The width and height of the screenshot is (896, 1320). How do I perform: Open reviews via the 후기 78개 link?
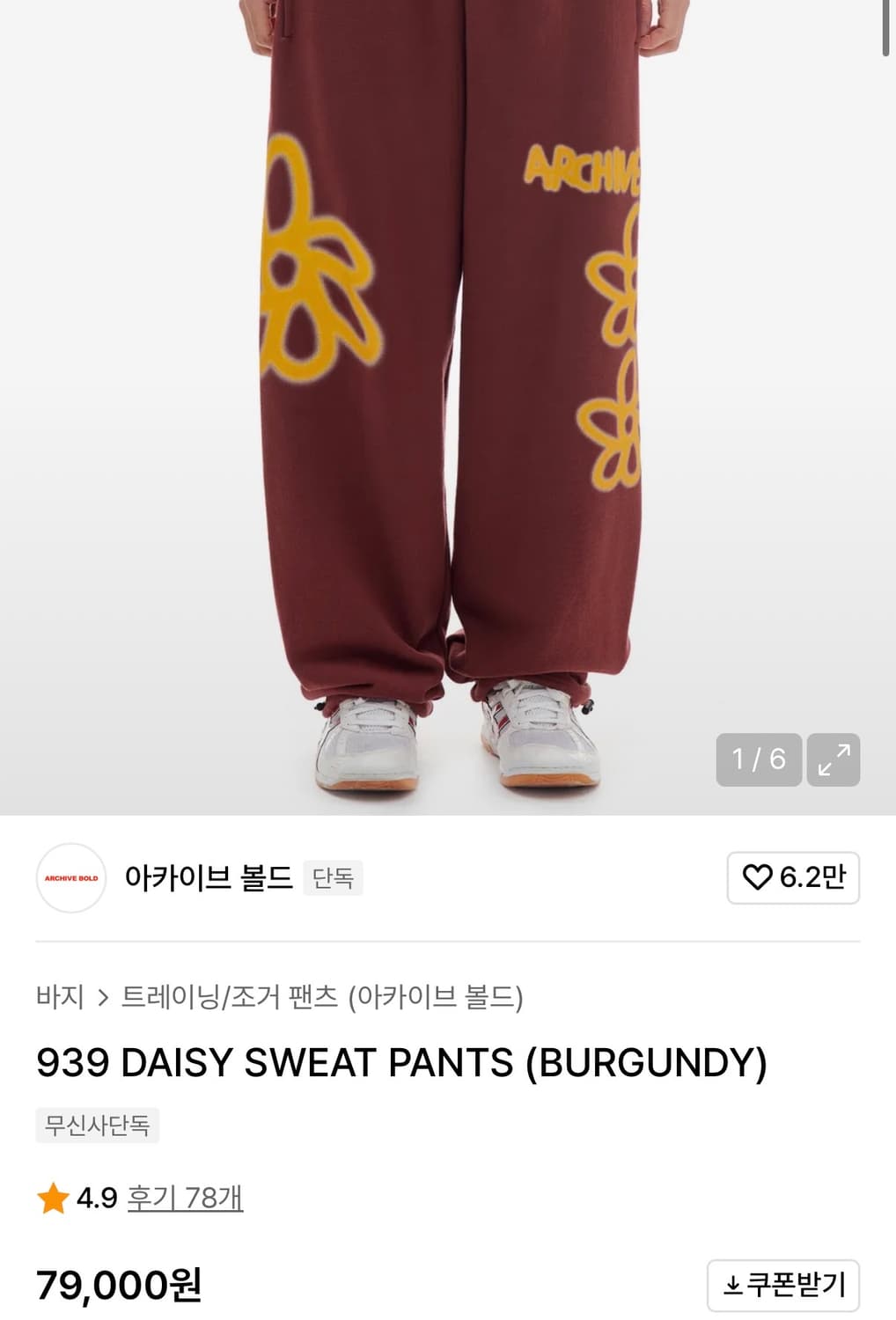point(183,1197)
